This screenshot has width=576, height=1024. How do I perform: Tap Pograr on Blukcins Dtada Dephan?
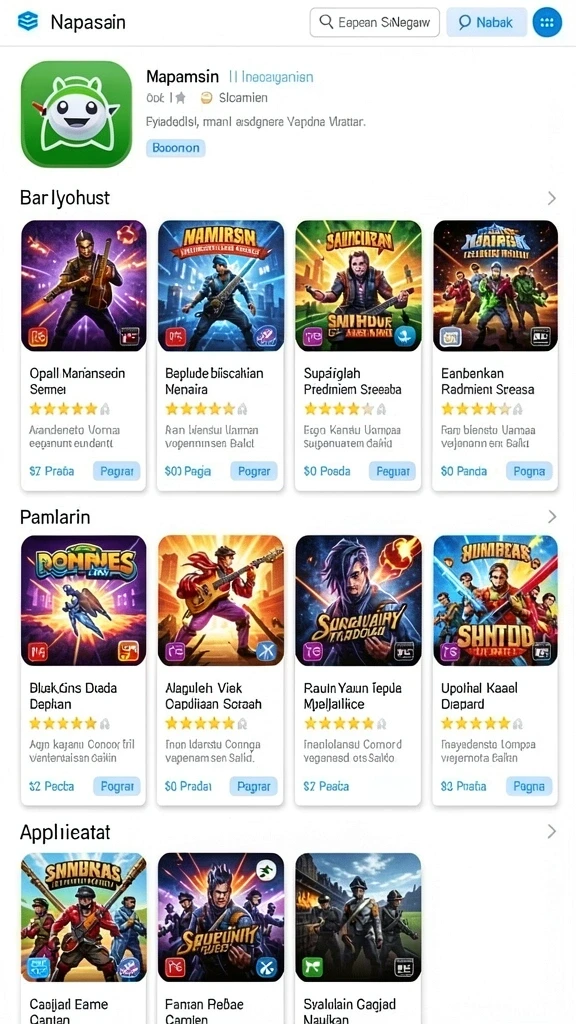116,786
